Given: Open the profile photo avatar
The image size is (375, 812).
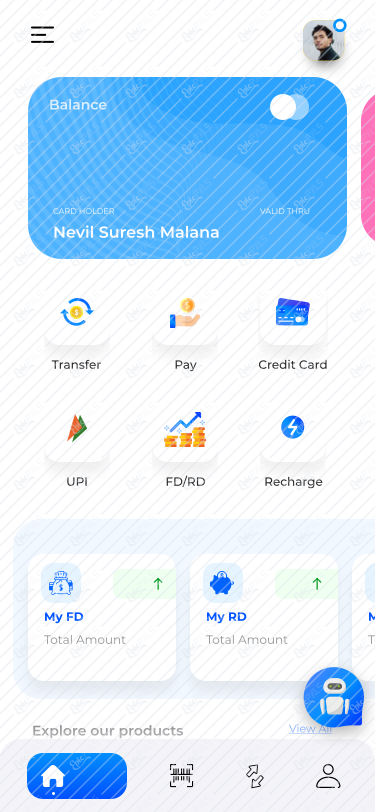Looking at the screenshot, I should (x=324, y=41).
